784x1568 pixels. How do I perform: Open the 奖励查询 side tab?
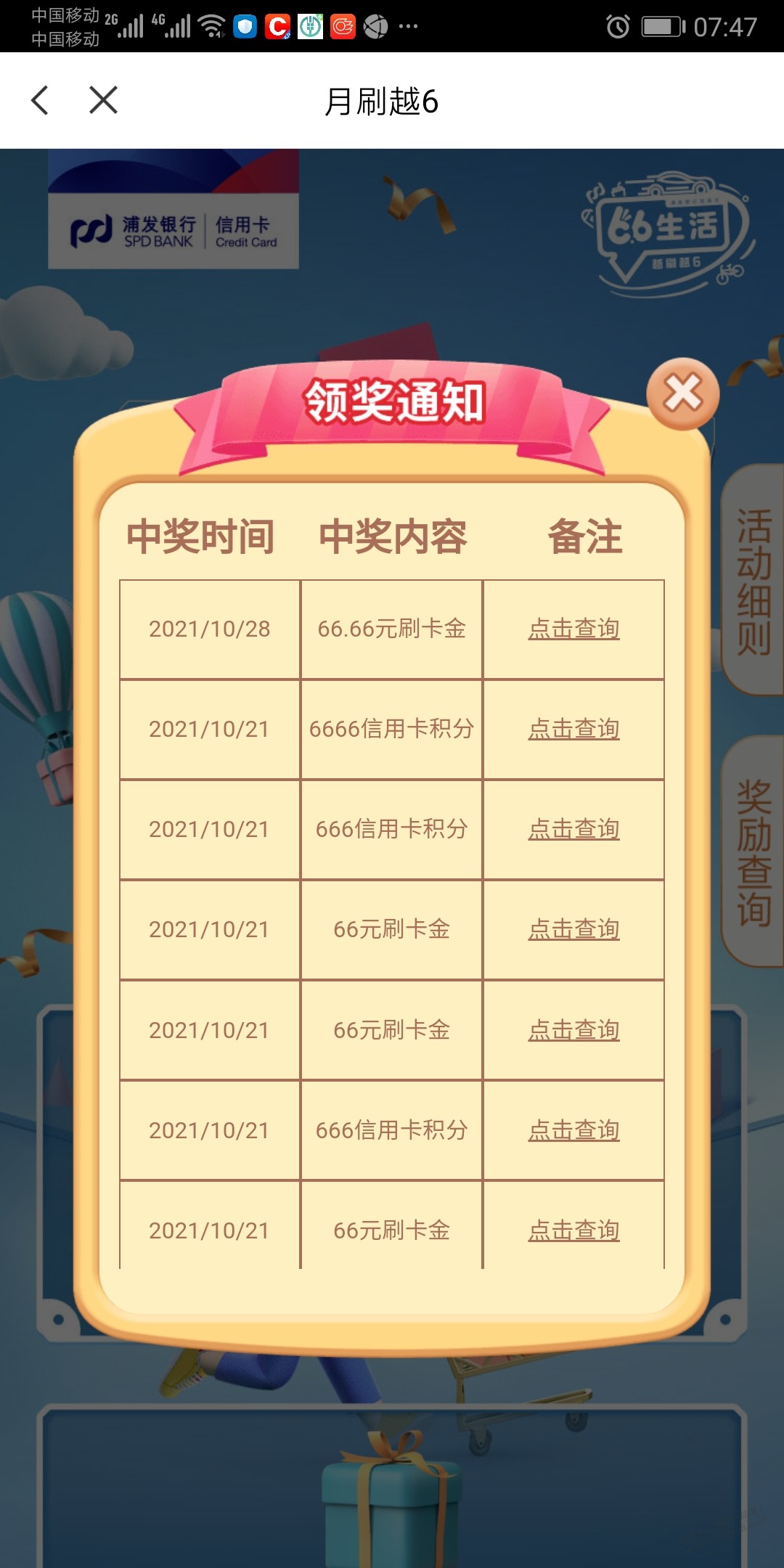[x=754, y=852]
